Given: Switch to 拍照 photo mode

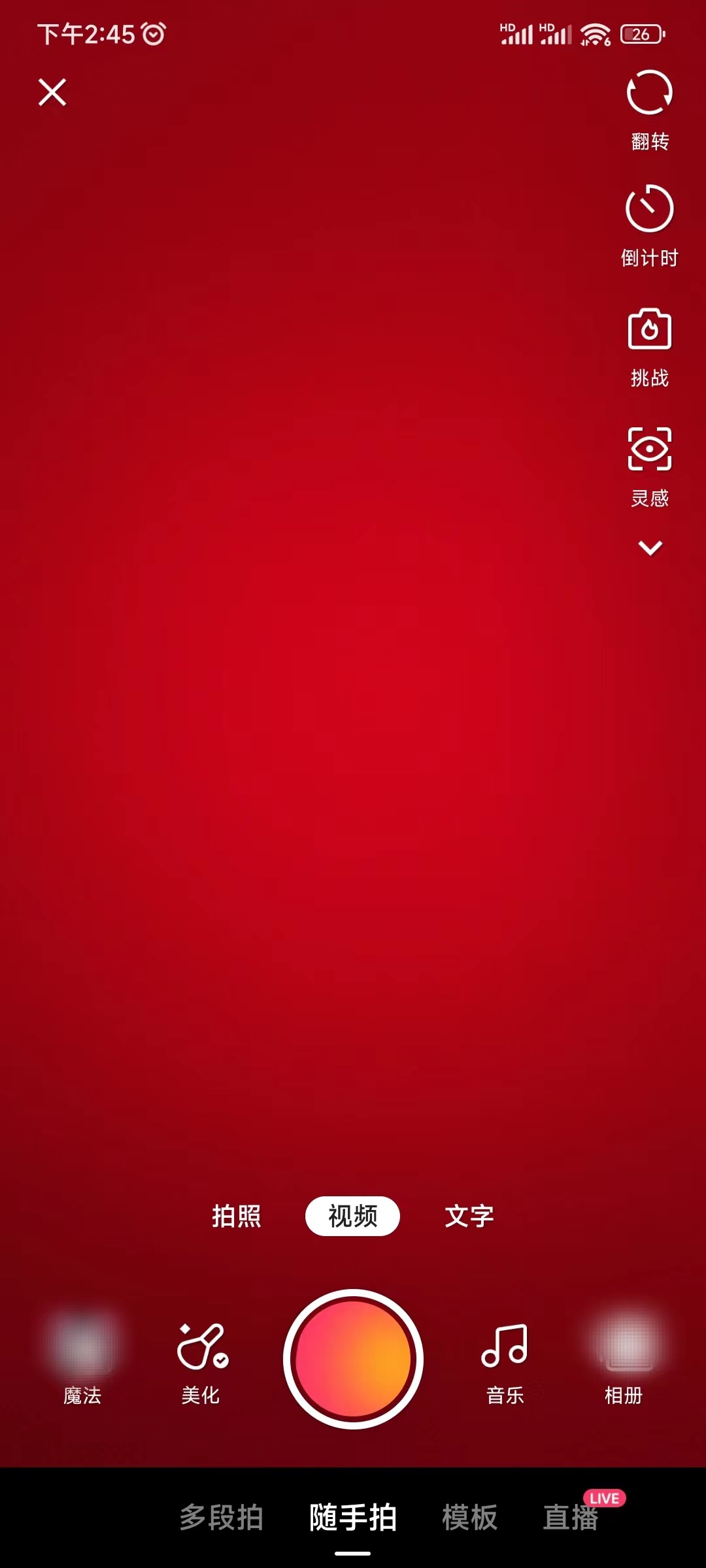Looking at the screenshot, I should [237, 1217].
